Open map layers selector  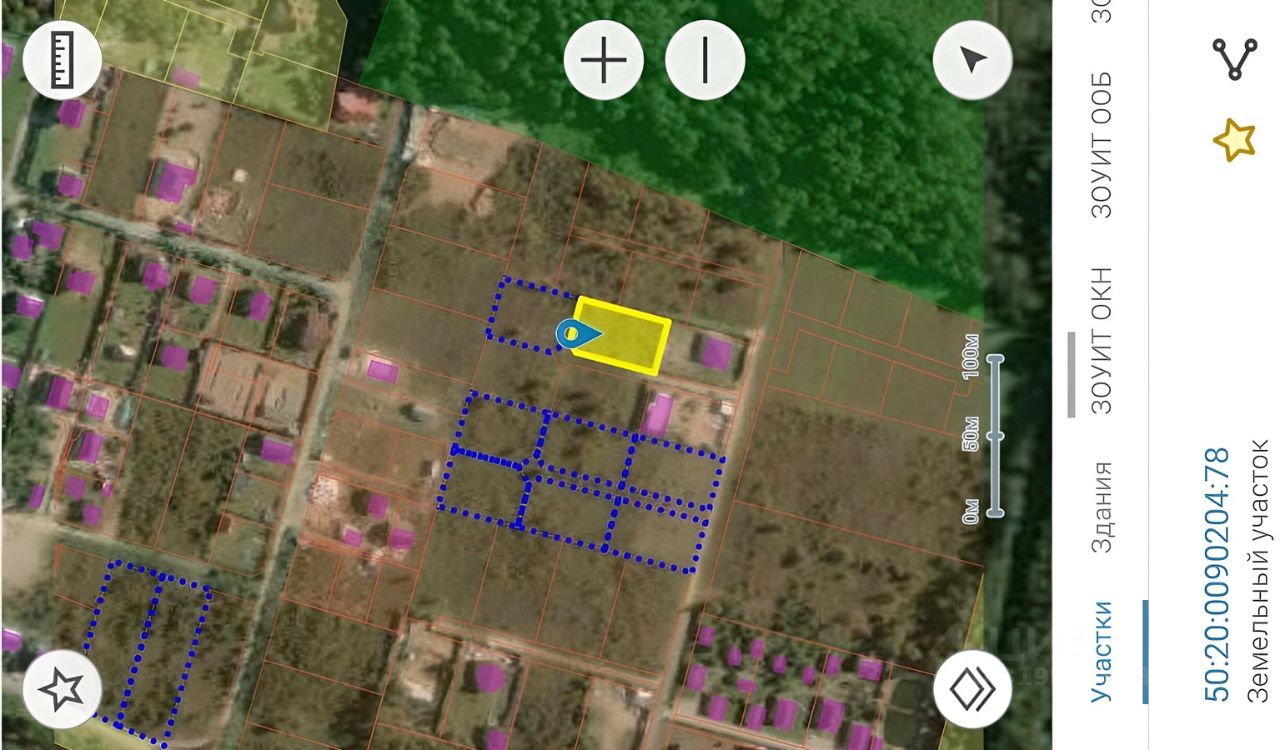point(972,688)
